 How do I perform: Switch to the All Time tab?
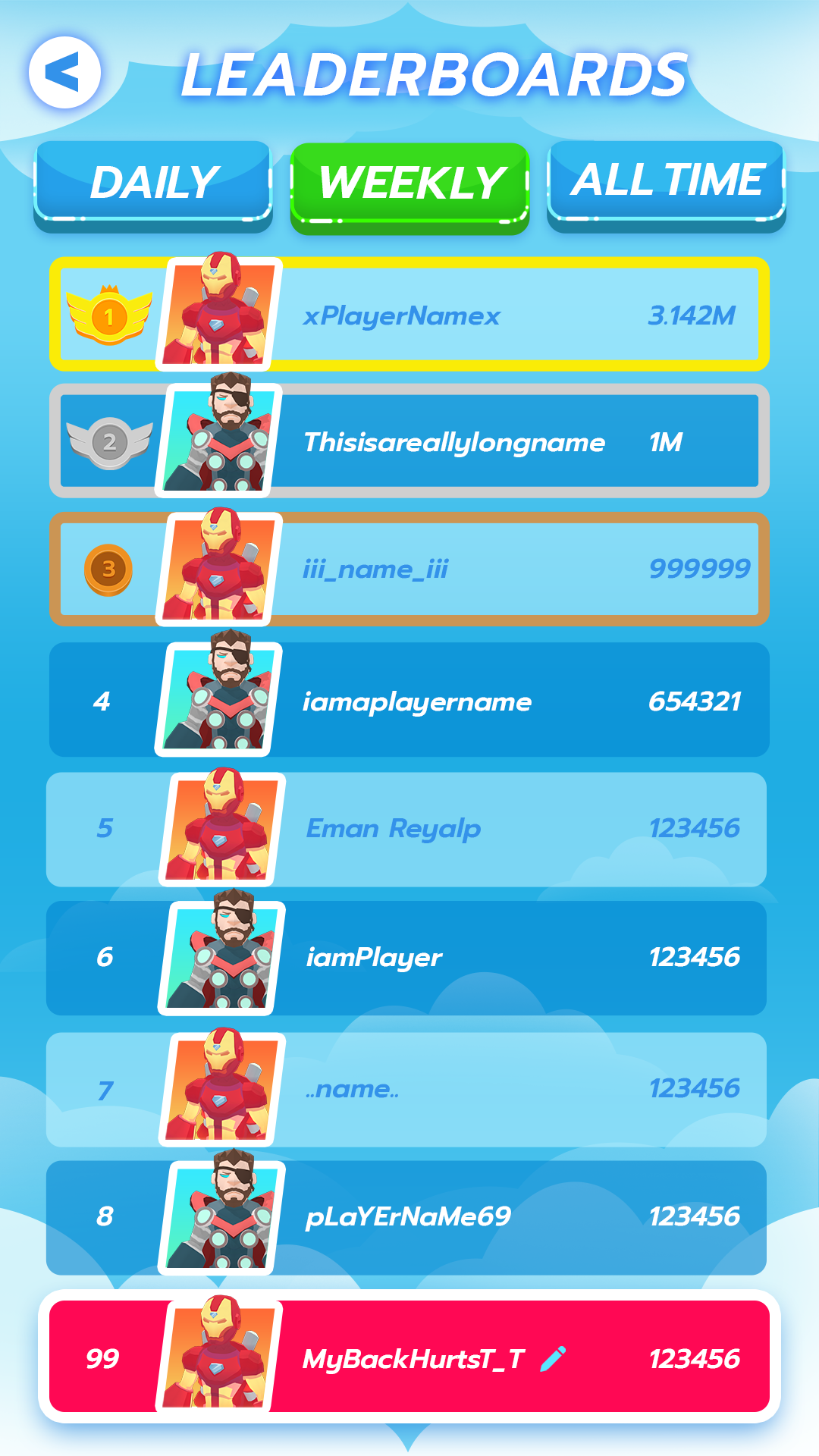click(x=666, y=181)
